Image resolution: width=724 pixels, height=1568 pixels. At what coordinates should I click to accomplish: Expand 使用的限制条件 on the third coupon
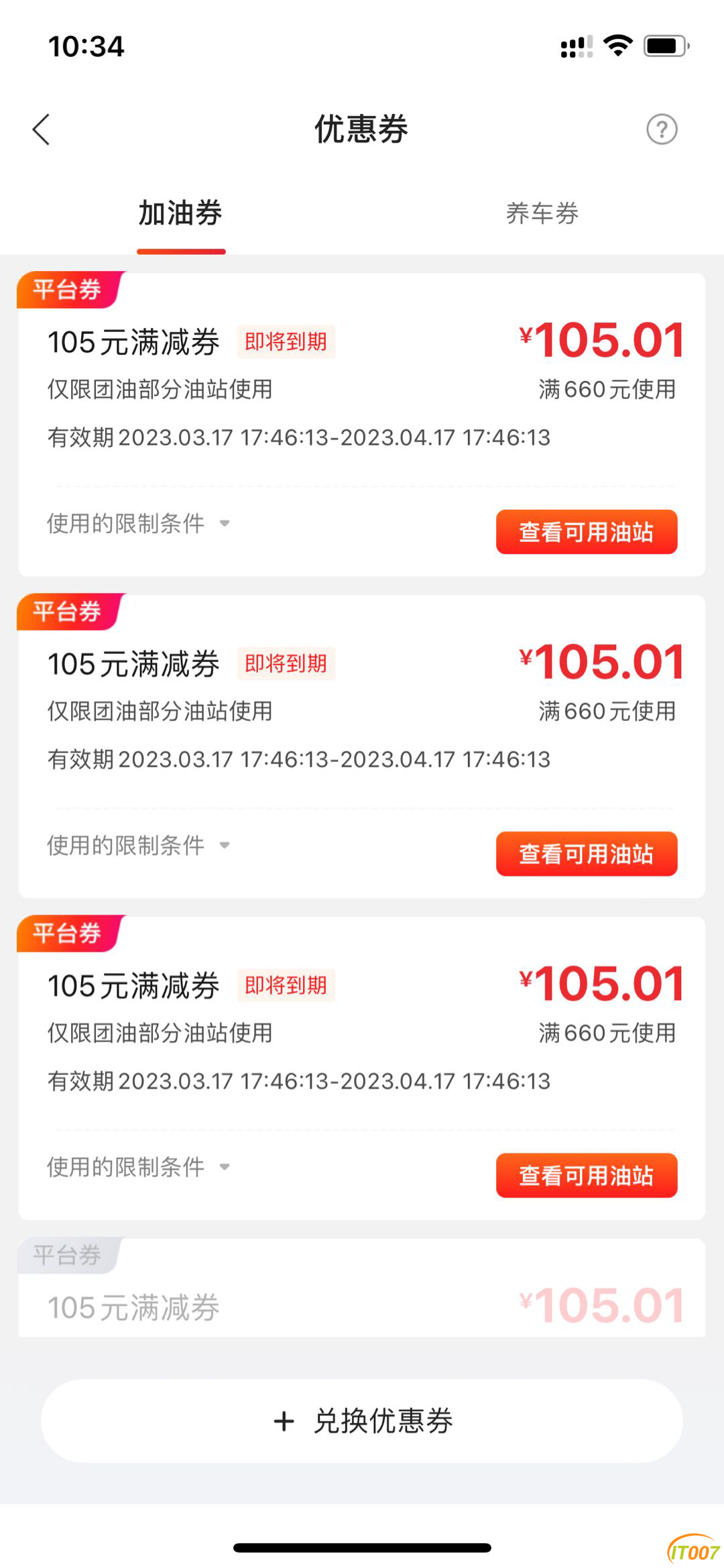point(139,1167)
